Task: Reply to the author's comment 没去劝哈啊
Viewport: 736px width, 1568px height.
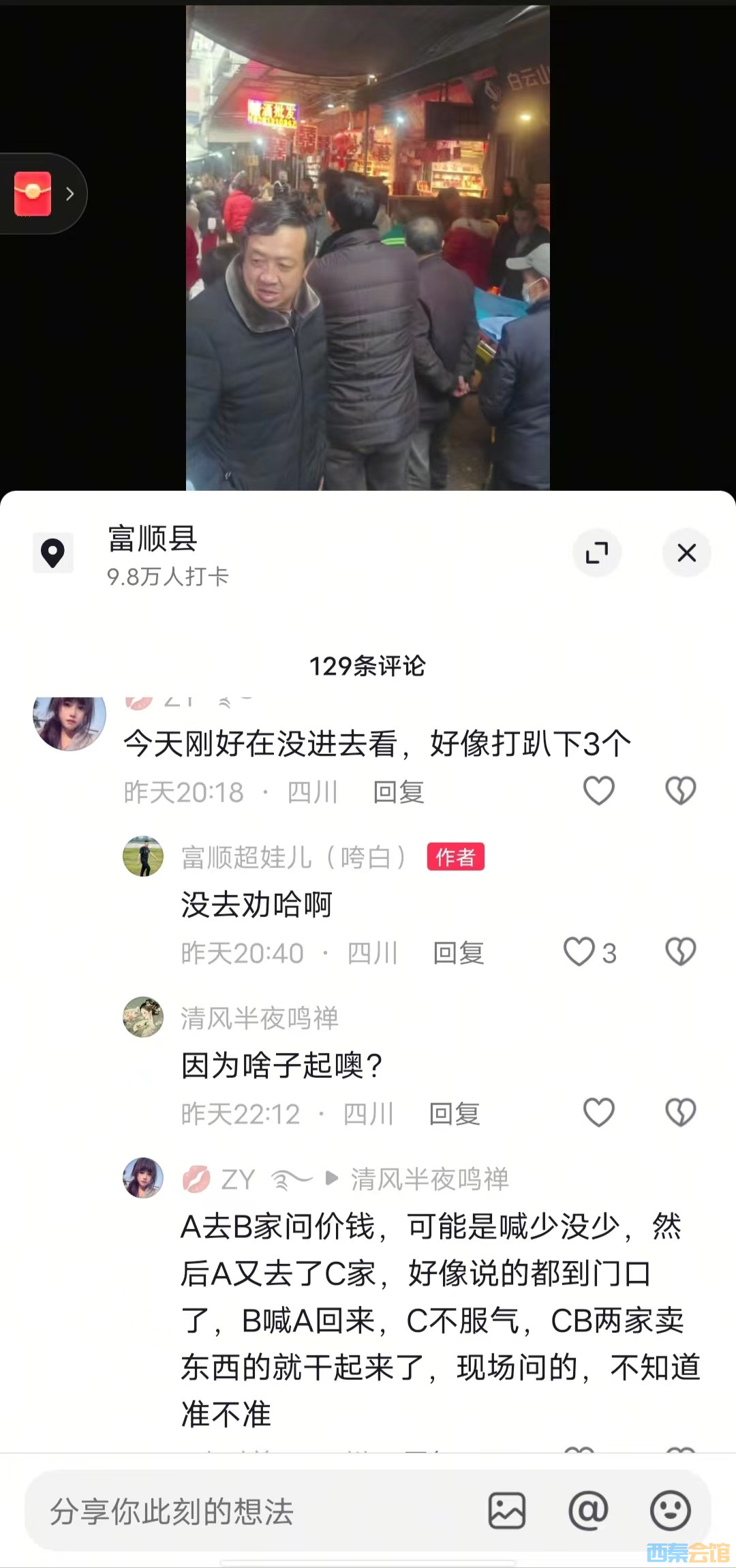Action: click(458, 953)
